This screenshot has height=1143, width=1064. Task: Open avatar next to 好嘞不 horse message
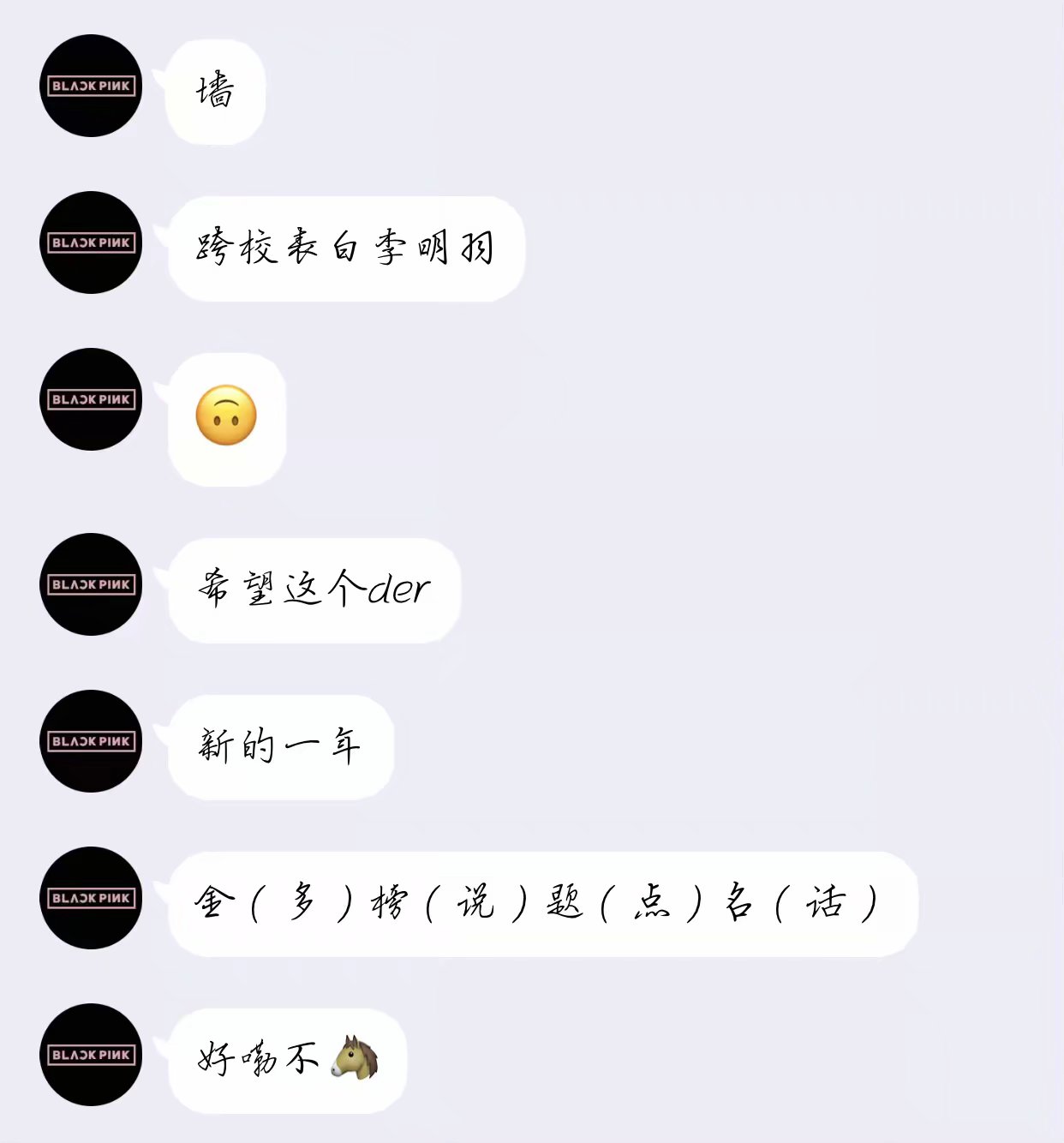(91, 1055)
